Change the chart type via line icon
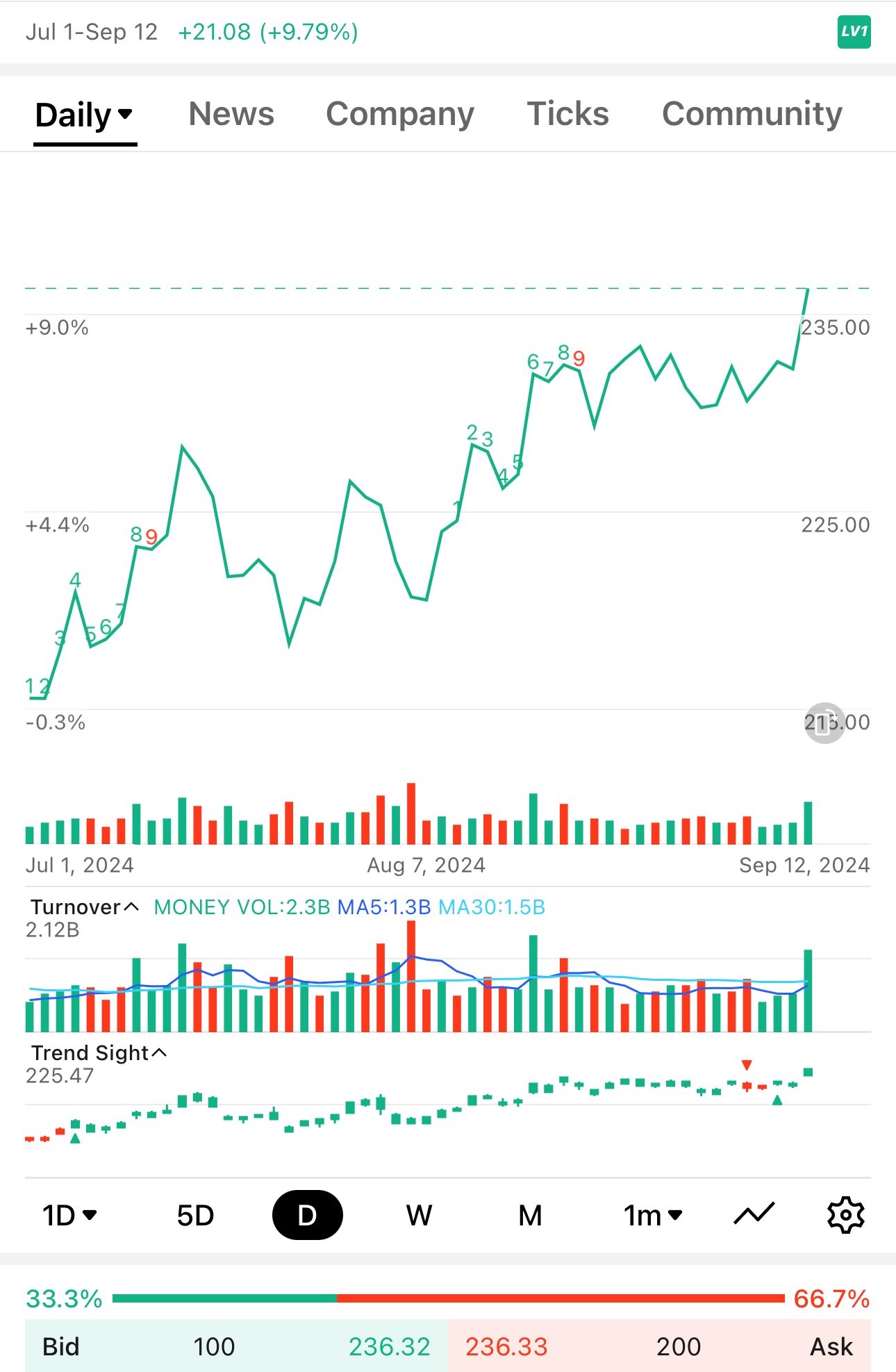The height and width of the screenshot is (1372, 896). (x=754, y=1214)
